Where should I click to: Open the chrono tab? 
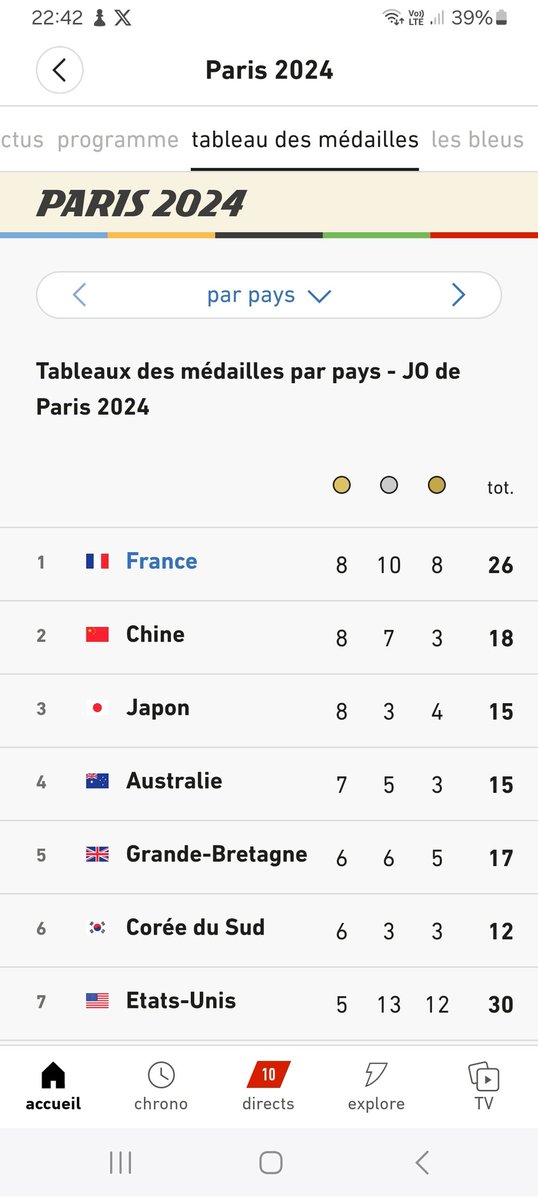tap(161, 1087)
